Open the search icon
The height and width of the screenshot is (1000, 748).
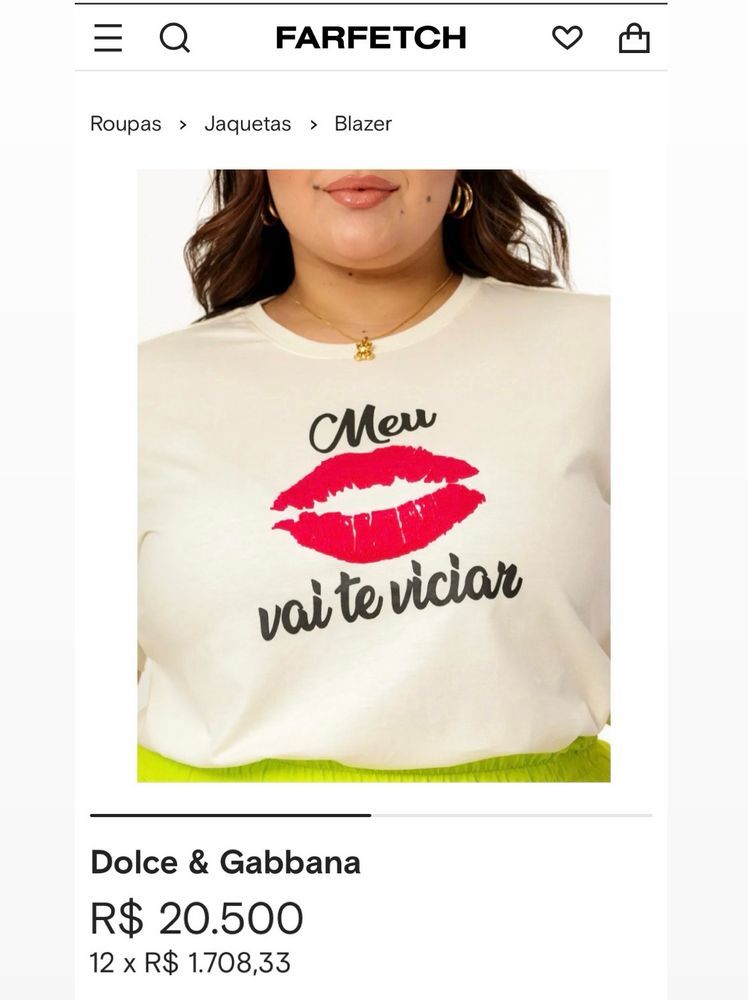pos(175,38)
